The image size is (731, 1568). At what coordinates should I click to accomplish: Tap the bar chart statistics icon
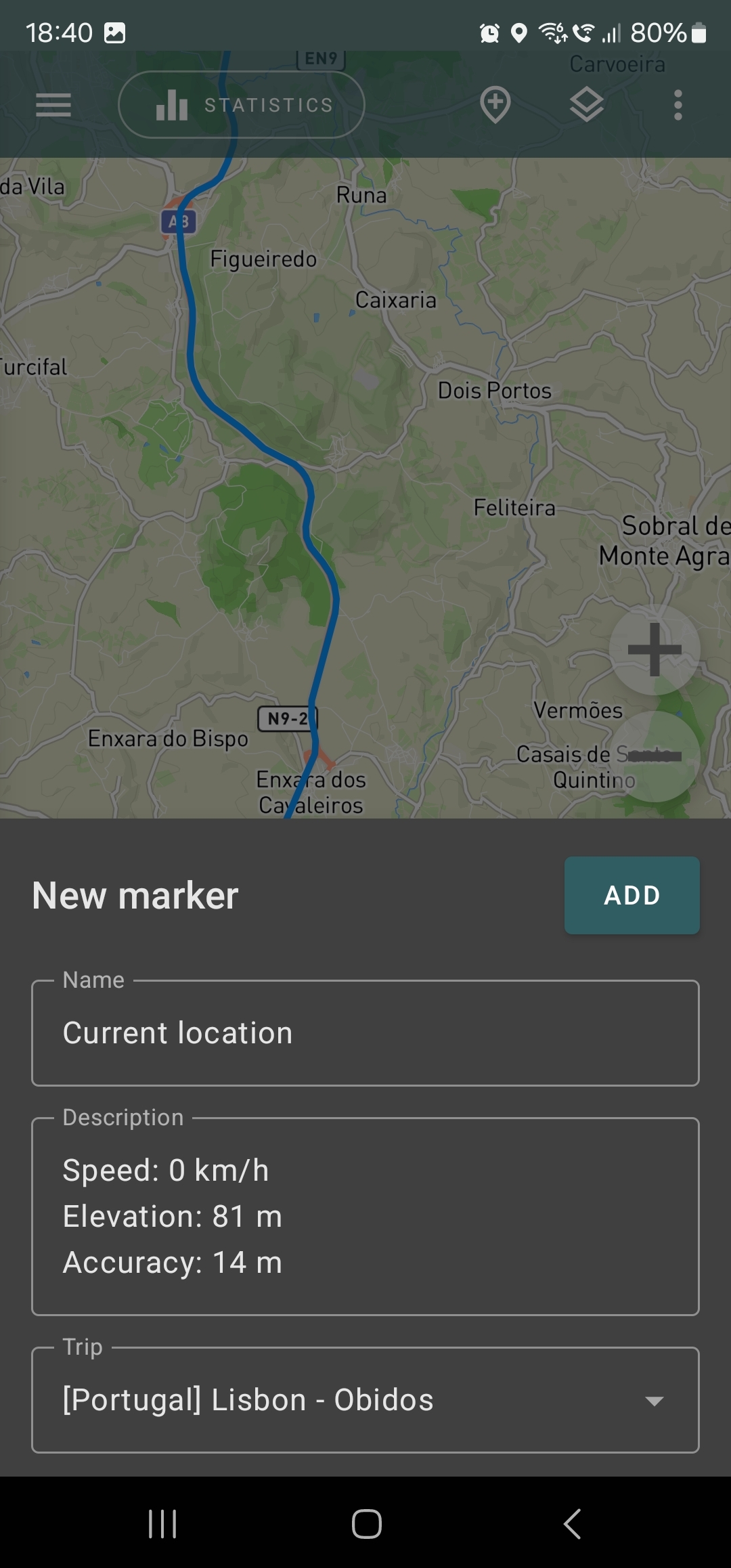pyautogui.click(x=172, y=105)
